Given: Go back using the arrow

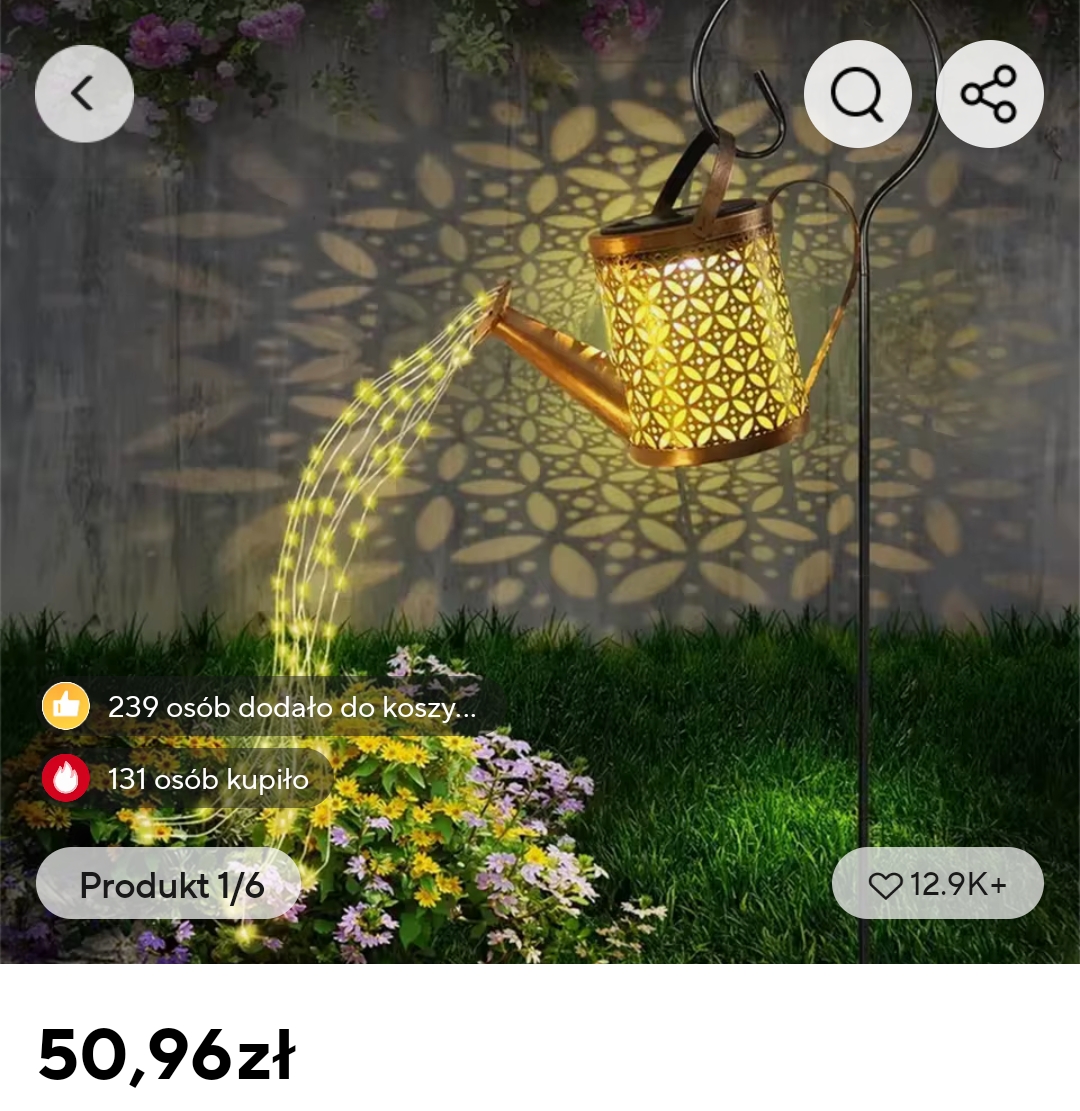Looking at the screenshot, I should (x=84, y=94).
